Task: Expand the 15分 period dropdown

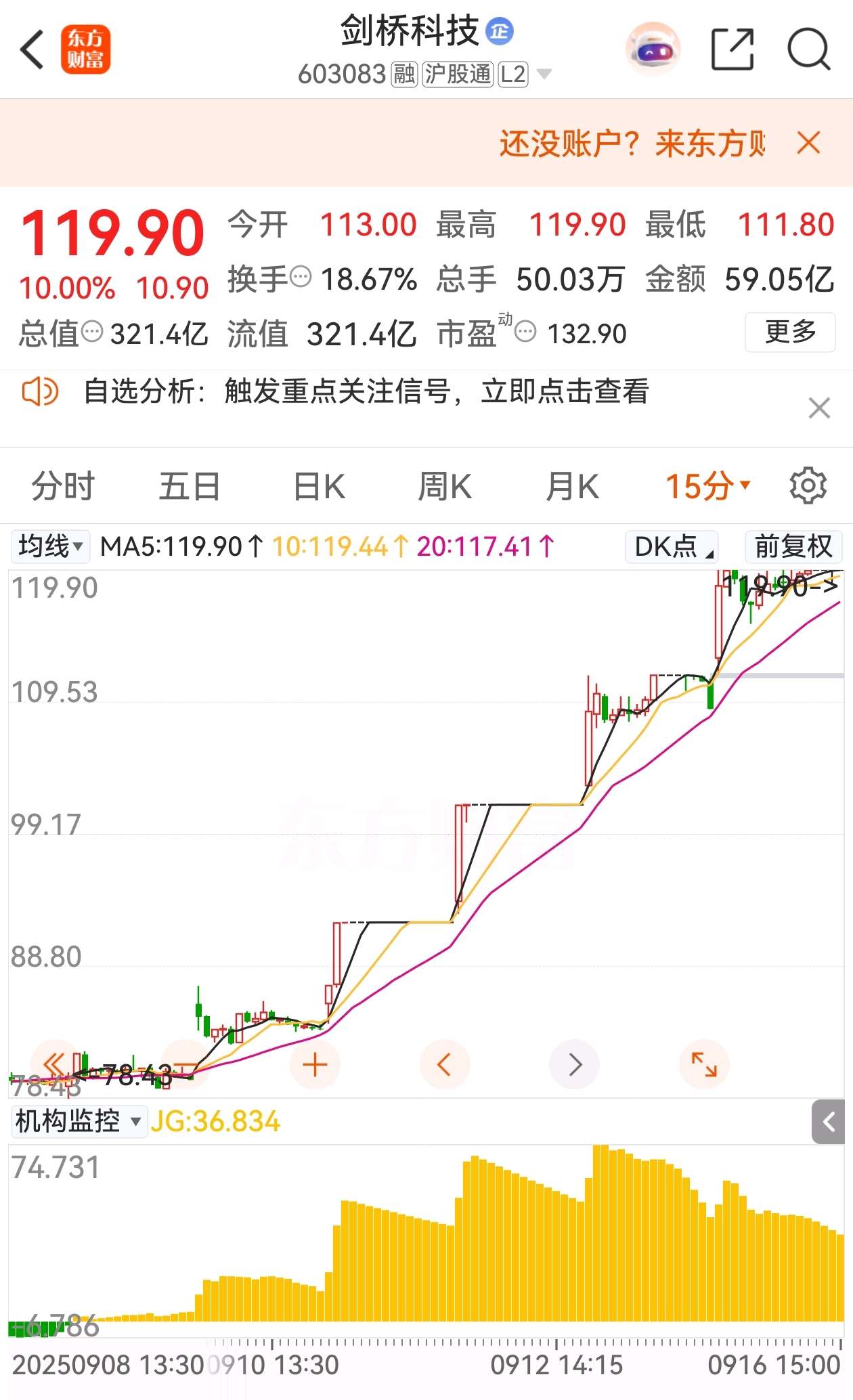Action: point(708,486)
